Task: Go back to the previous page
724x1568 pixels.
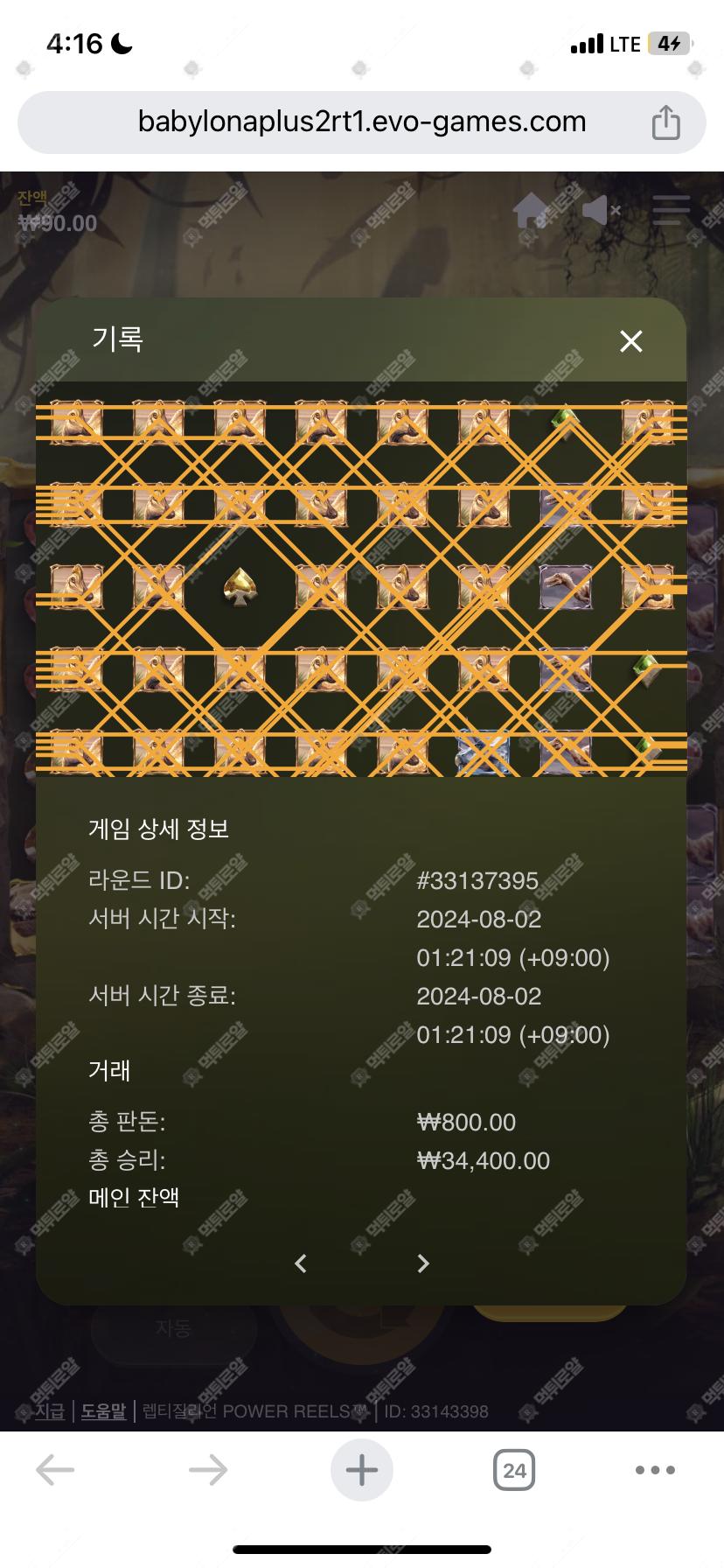Action: tap(55, 1470)
